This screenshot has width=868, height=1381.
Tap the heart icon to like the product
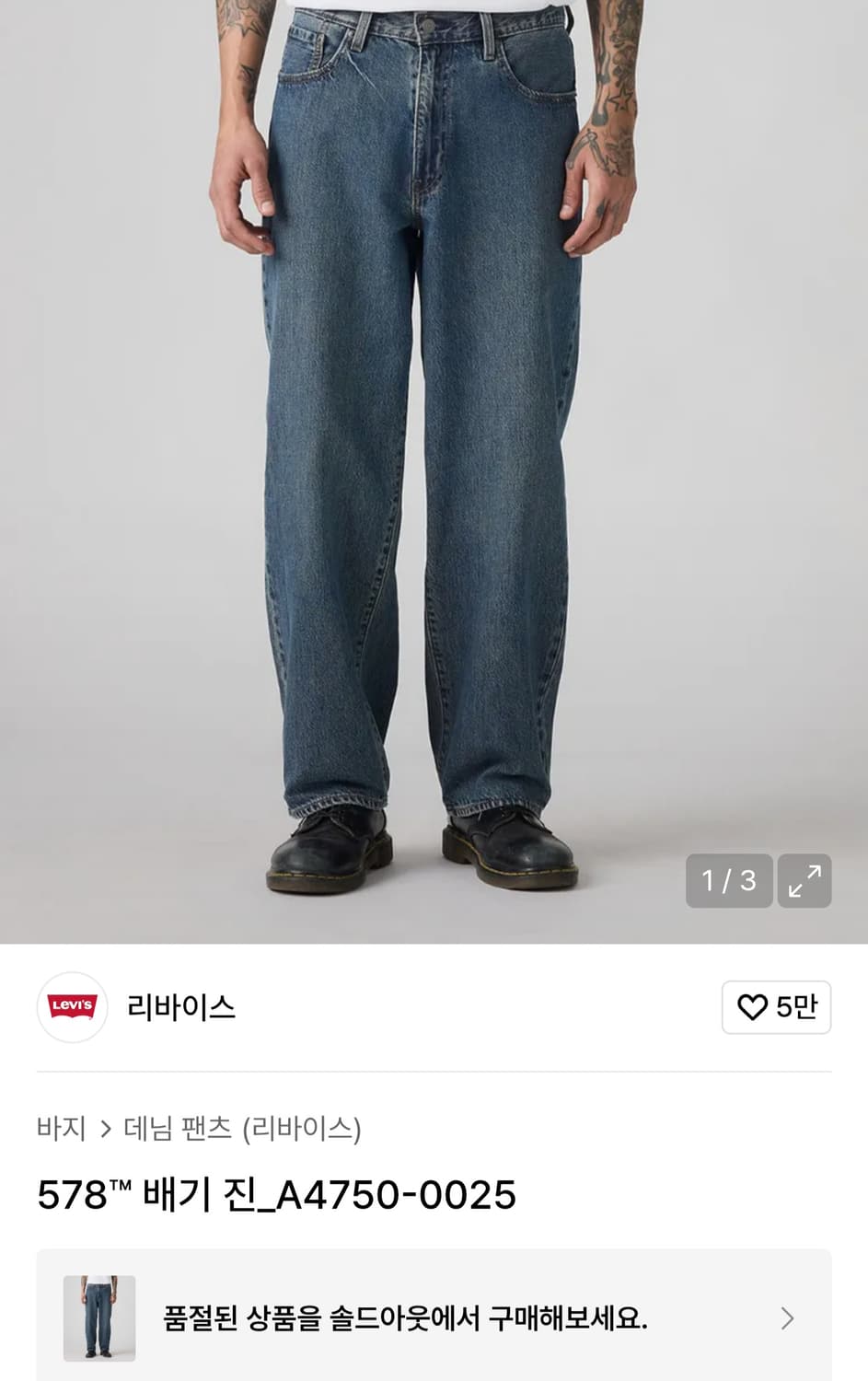pyautogui.click(x=751, y=1008)
